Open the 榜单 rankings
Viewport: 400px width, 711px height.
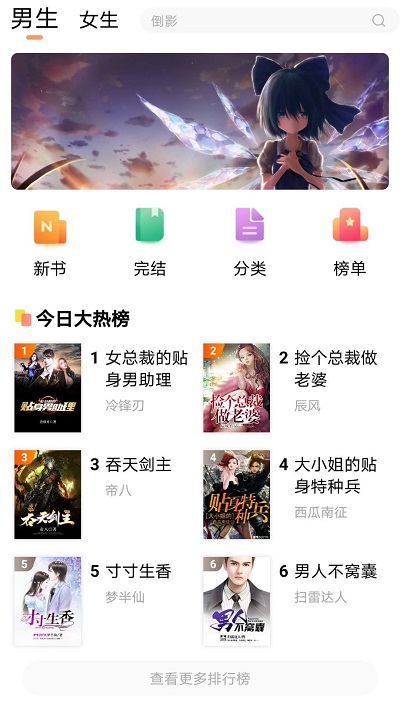coord(350,243)
